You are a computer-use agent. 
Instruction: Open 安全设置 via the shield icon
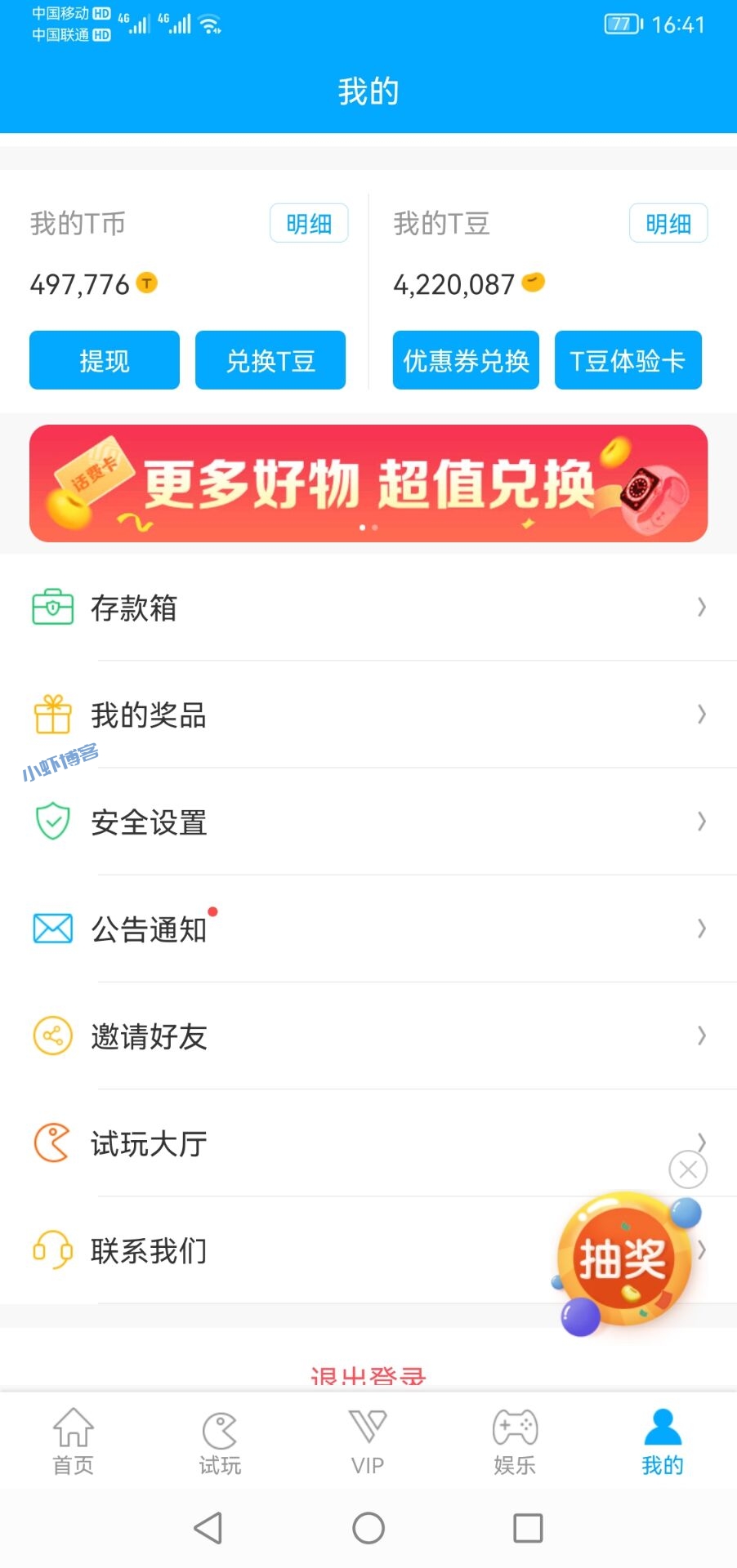(51, 822)
